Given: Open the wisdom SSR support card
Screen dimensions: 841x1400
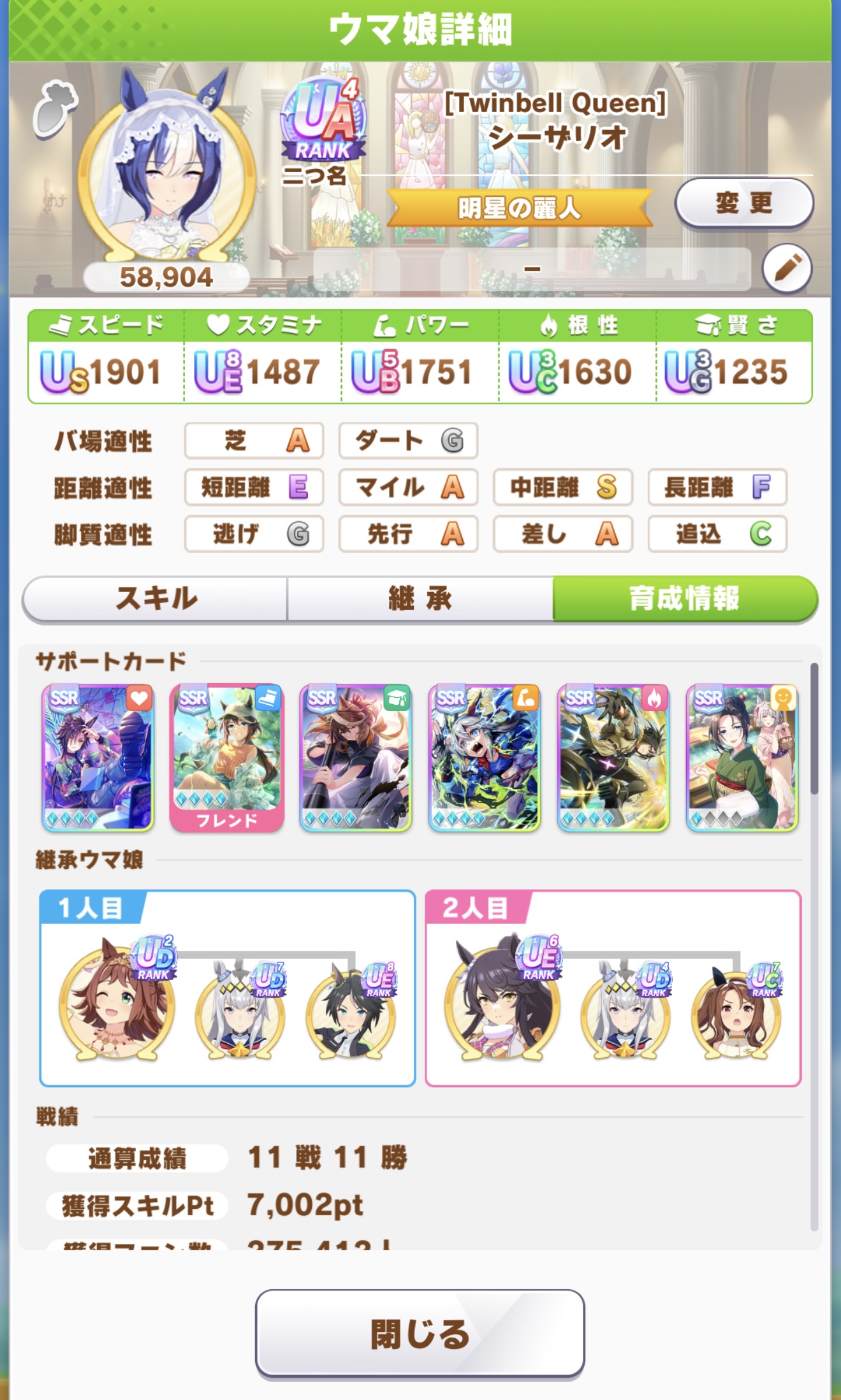Looking at the screenshot, I should click(x=356, y=758).
